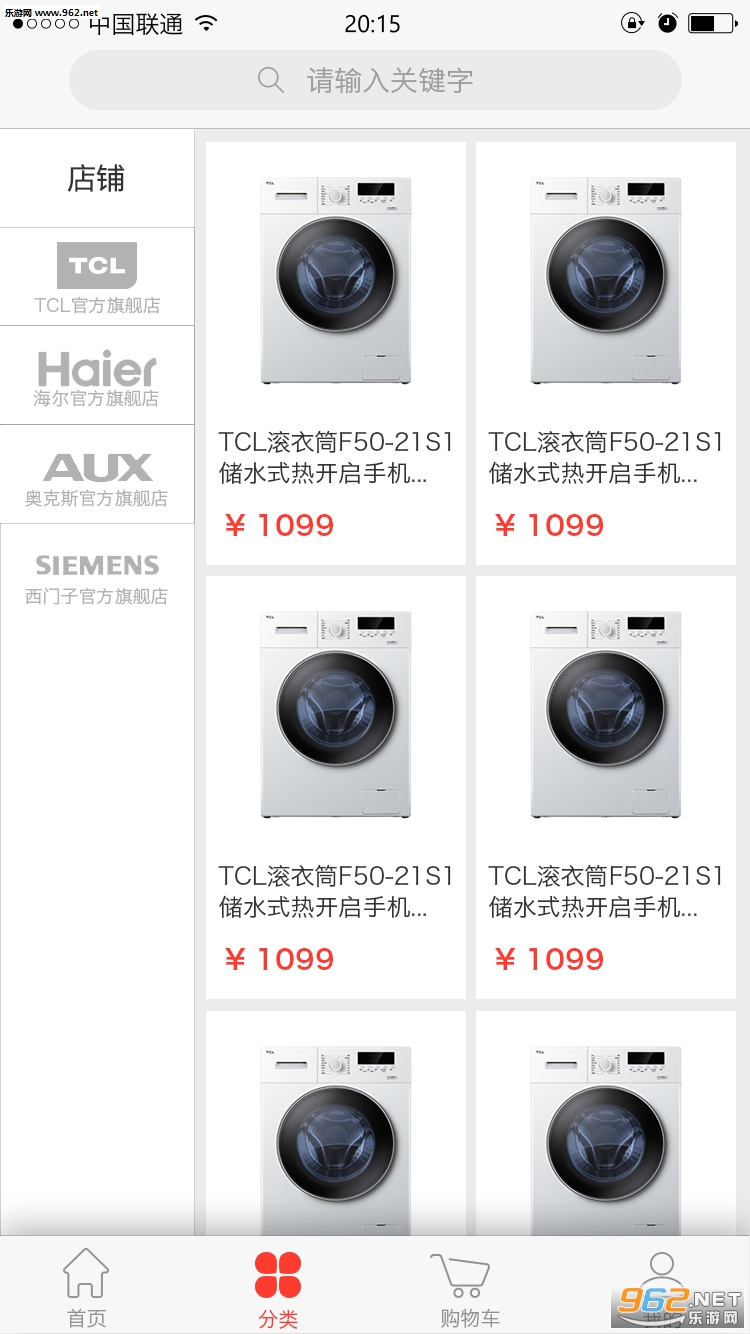Open the profile tab with person icon
The width and height of the screenshot is (750, 1334).
660,1280
